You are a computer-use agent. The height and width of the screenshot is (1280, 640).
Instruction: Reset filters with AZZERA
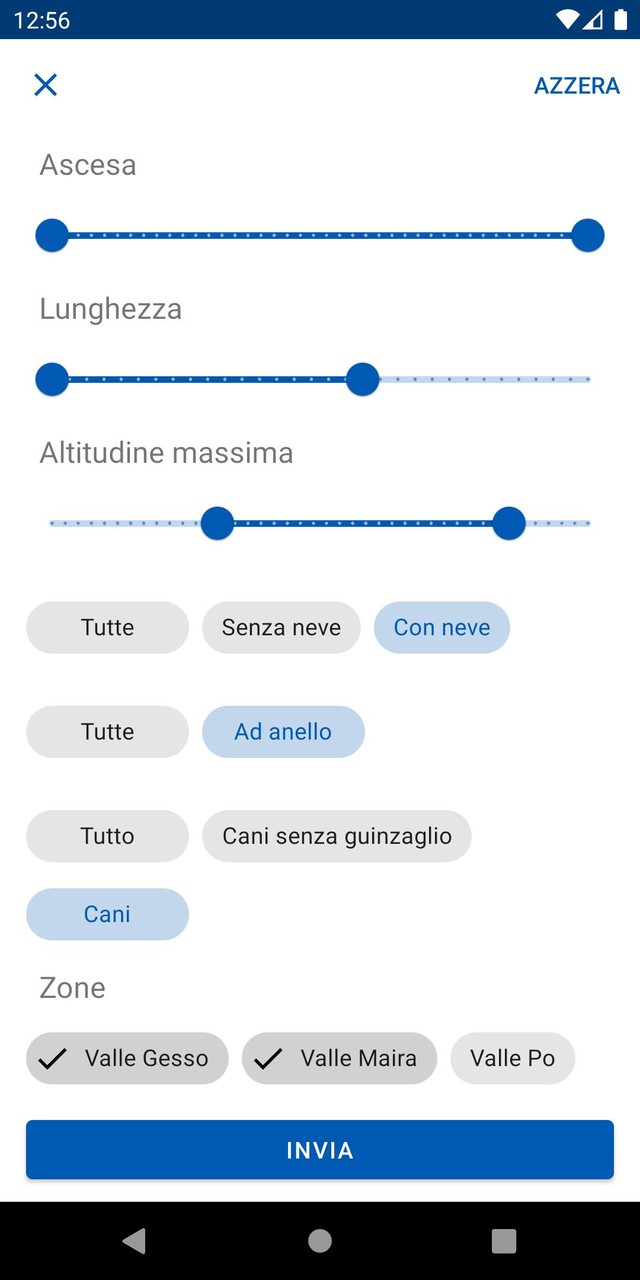tap(576, 86)
